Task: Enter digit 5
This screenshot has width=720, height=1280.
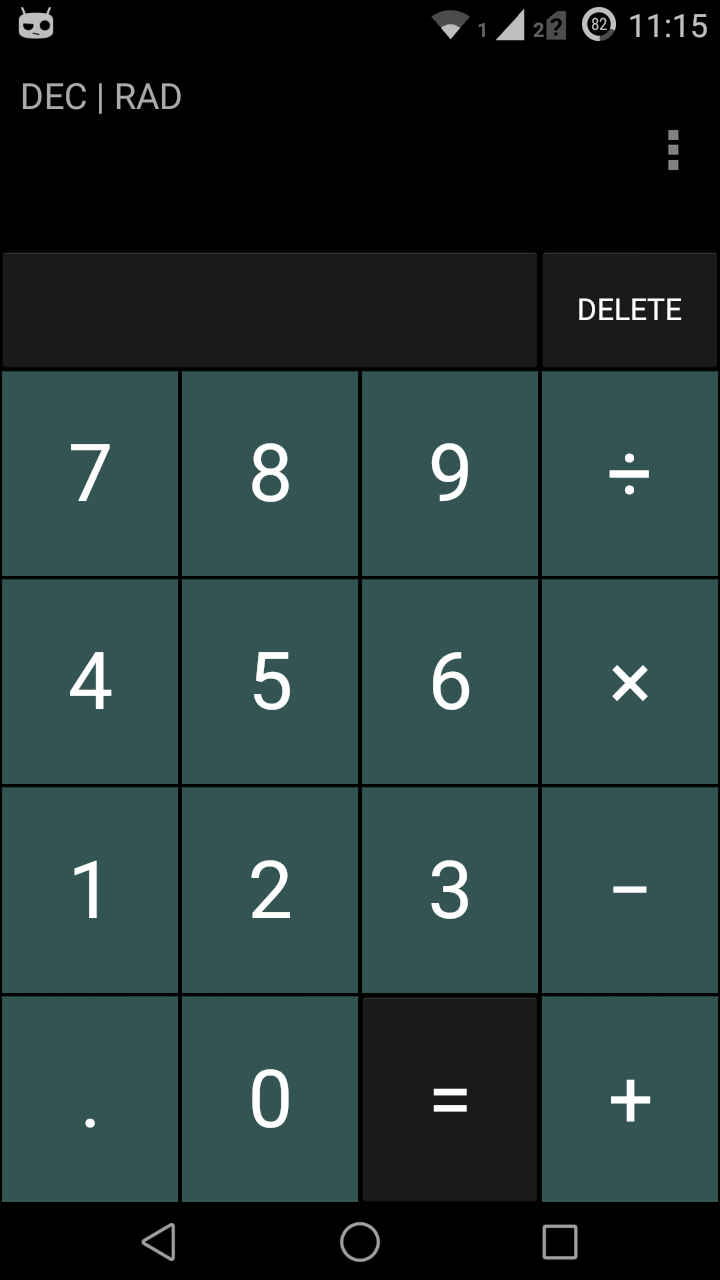Action: point(270,682)
